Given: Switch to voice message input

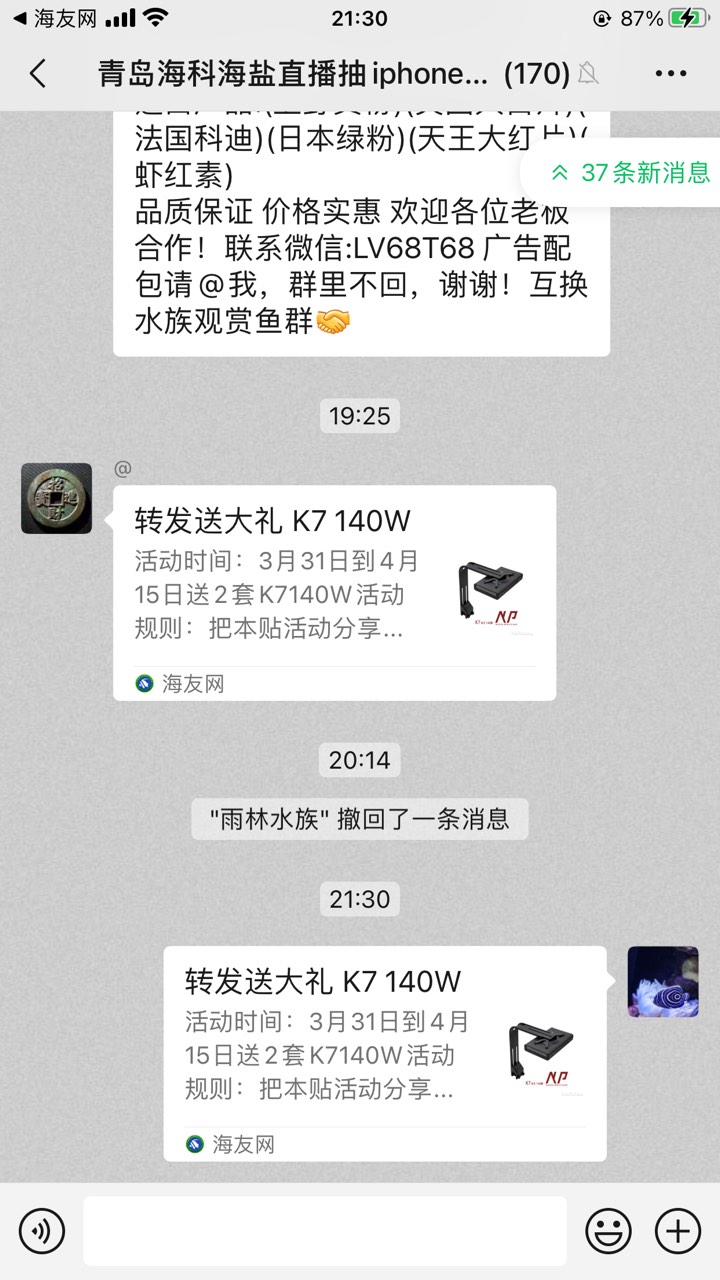Looking at the screenshot, I should (41, 1229).
